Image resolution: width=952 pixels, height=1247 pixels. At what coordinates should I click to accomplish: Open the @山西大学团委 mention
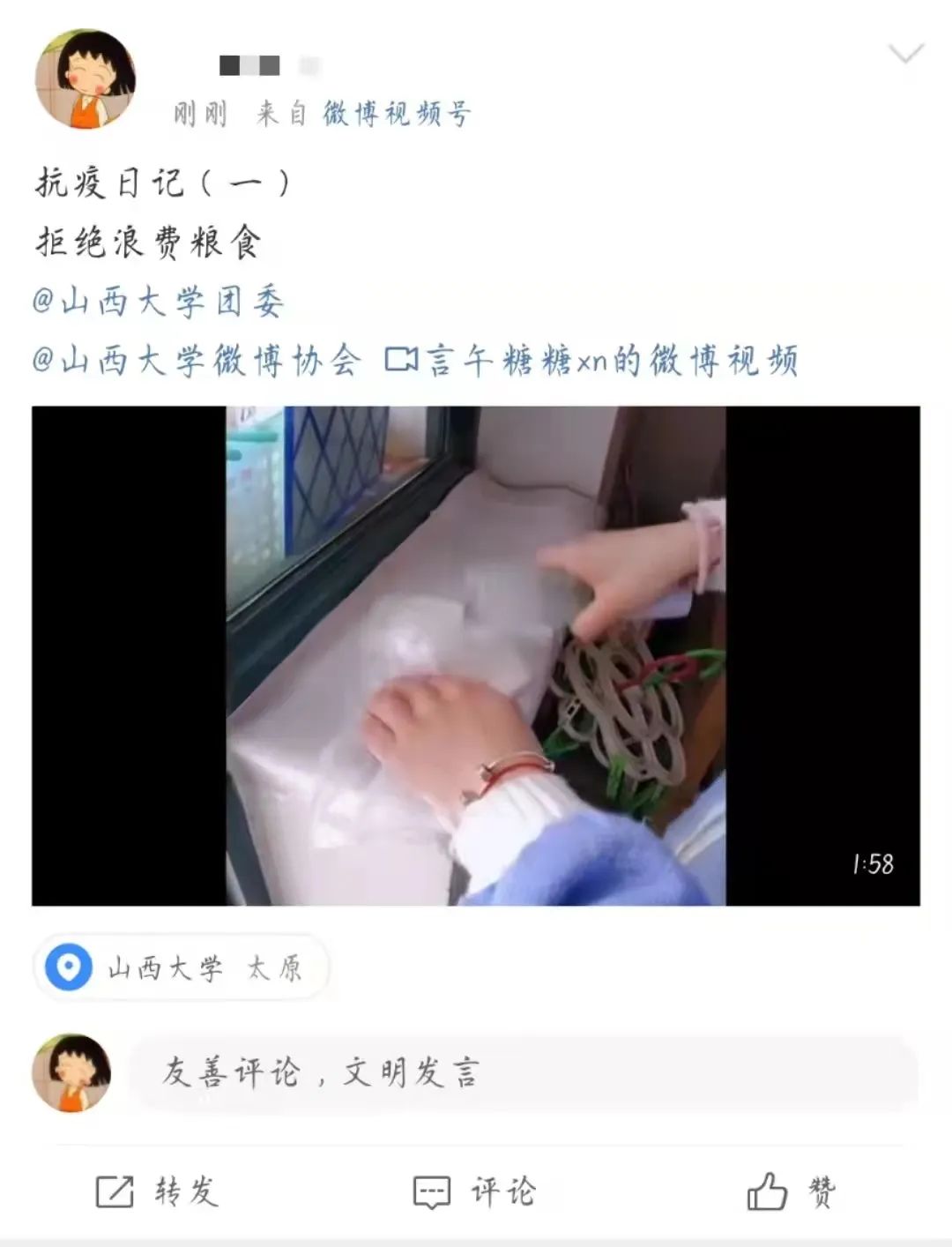[x=159, y=302]
